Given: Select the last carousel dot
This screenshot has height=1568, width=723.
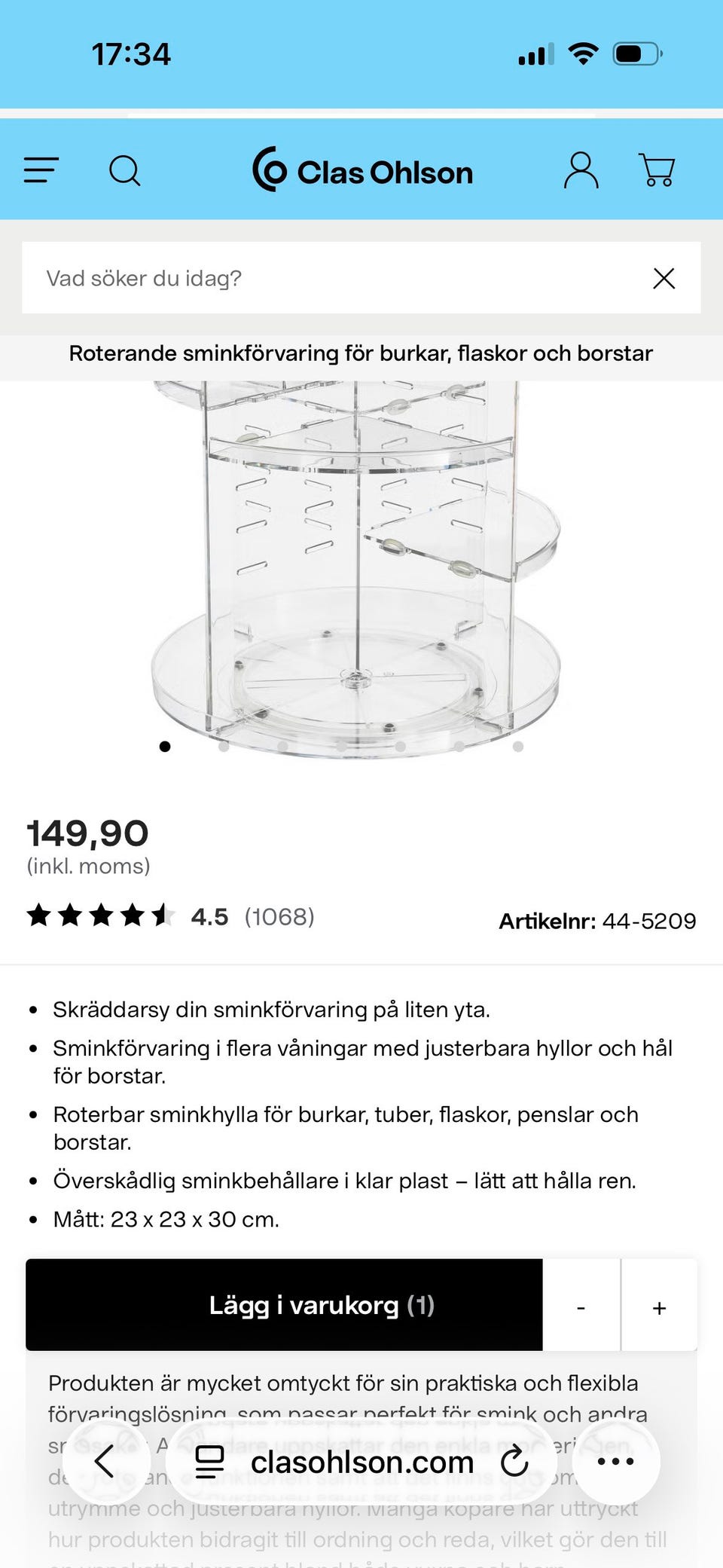Looking at the screenshot, I should click(x=518, y=746).
